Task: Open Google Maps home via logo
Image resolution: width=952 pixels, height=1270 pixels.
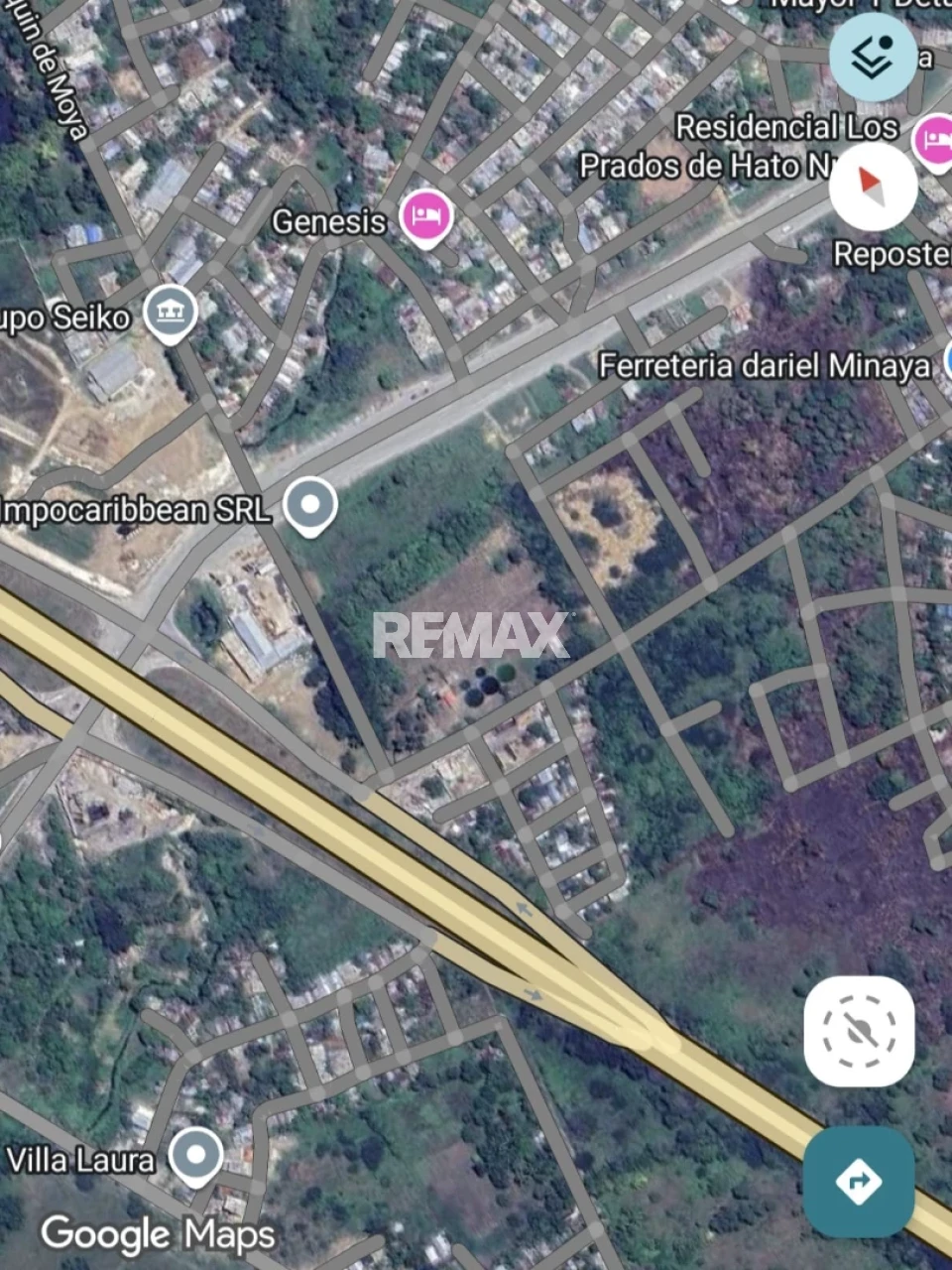Action: (159, 1234)
